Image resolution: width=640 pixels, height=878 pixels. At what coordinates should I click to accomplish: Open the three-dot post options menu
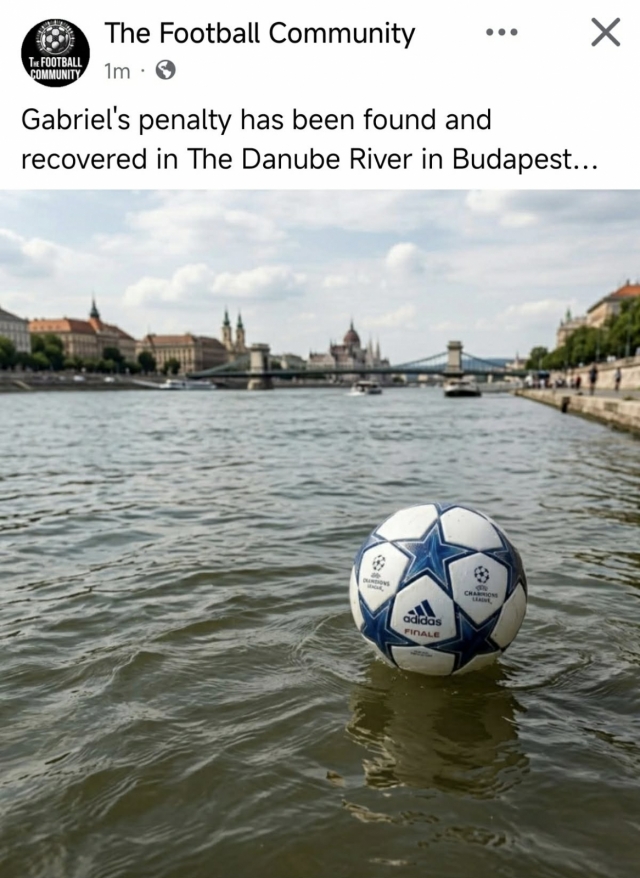502,33
